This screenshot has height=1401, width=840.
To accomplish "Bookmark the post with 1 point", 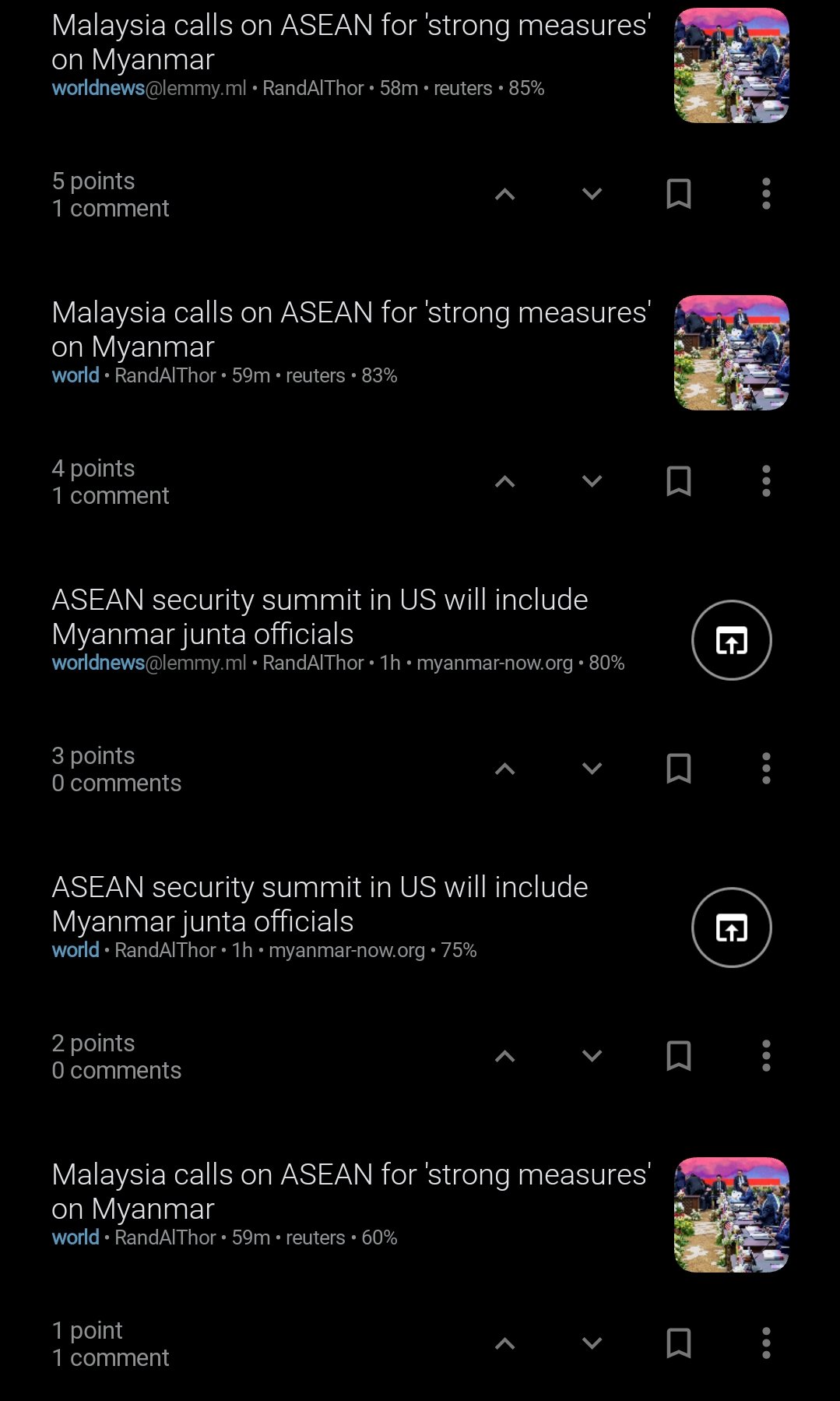I will pyautogui.click(x=679, y=1343).
